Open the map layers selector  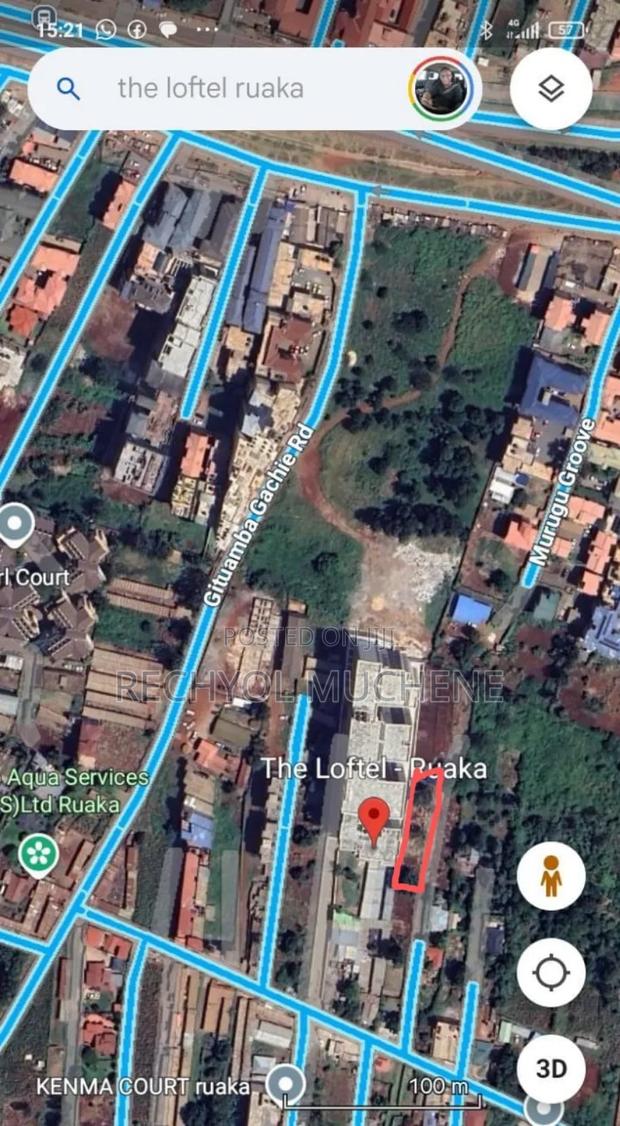[x=551, y=89]
